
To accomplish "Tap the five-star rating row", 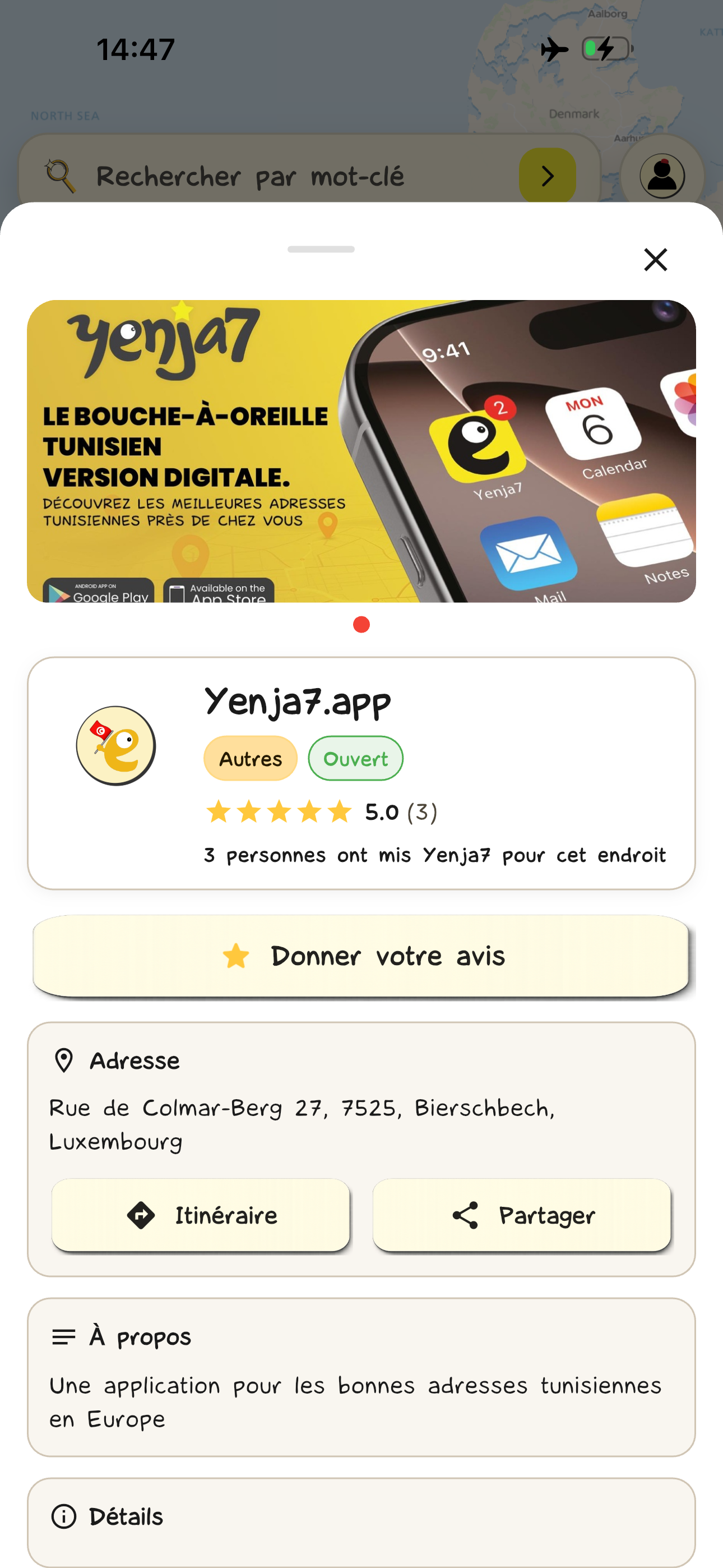I will [280, 811].
